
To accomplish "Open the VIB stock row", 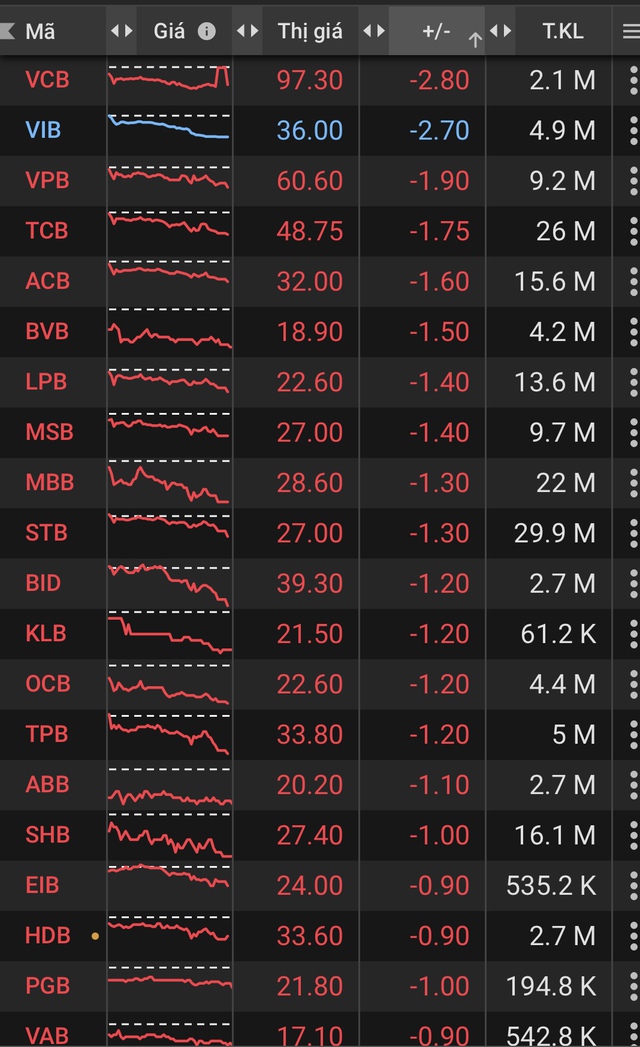I will [x=320, y=130].
